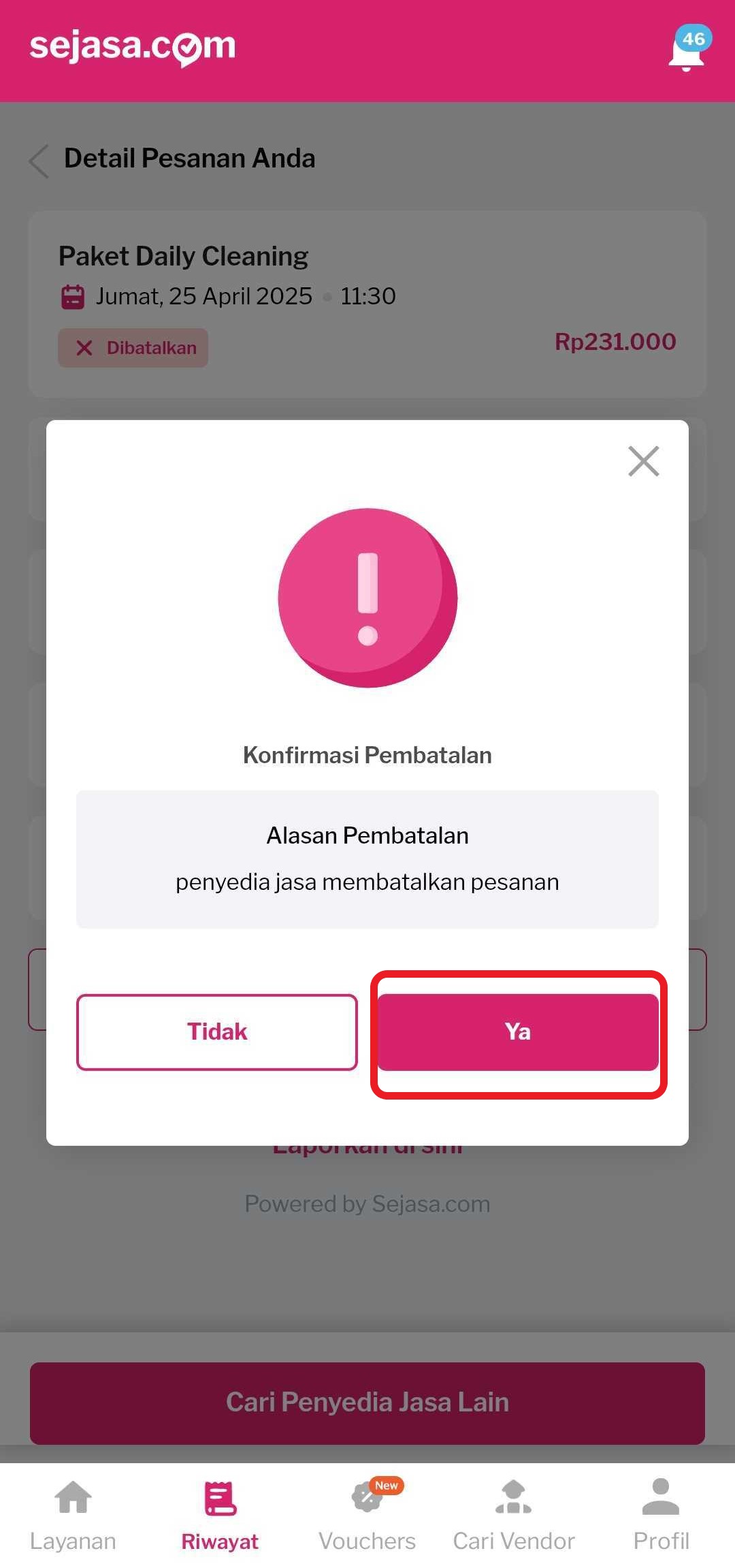Go back from Detail Pesanan Anda

[x=39, y=161]
